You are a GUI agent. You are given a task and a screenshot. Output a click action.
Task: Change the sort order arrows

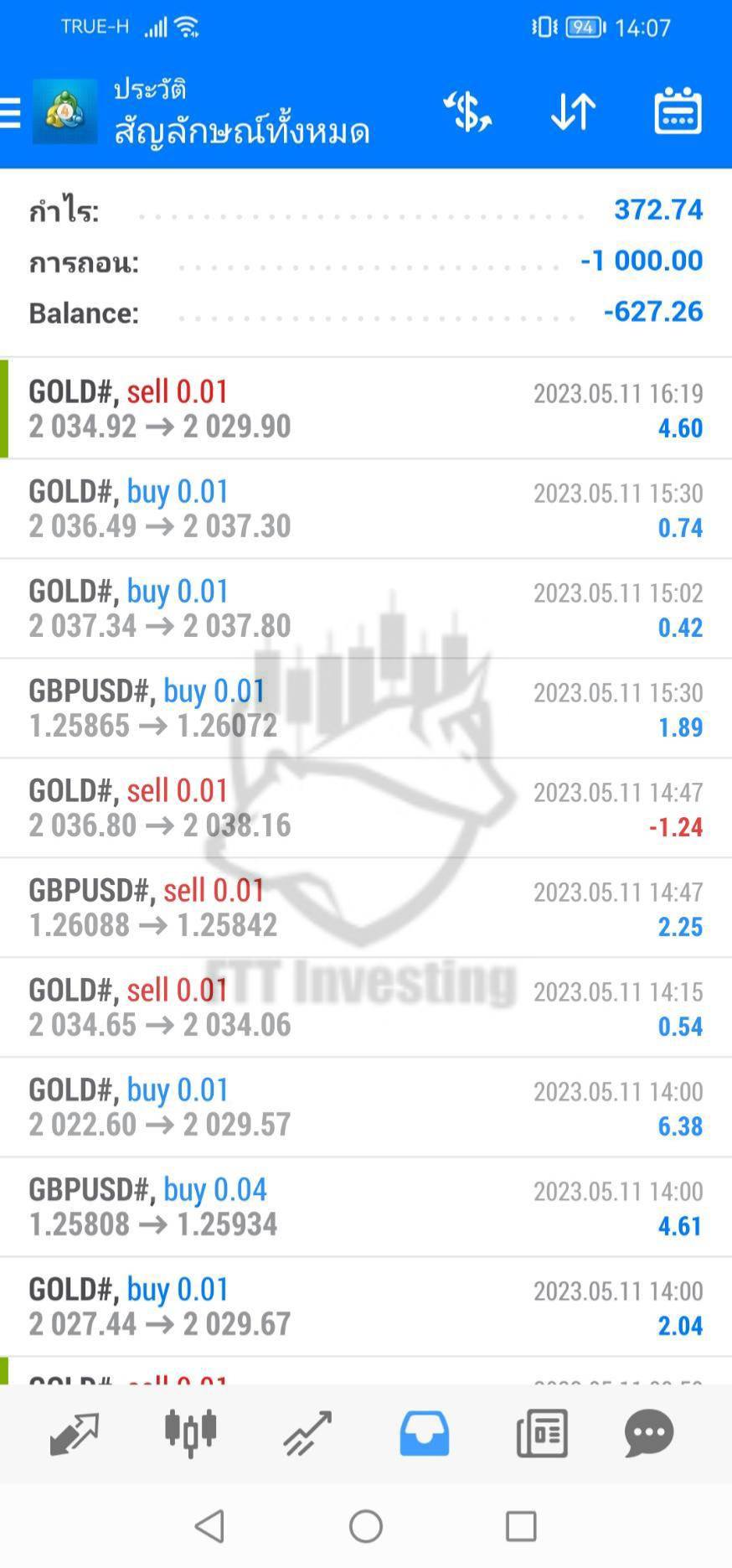[x=573, y=111]
